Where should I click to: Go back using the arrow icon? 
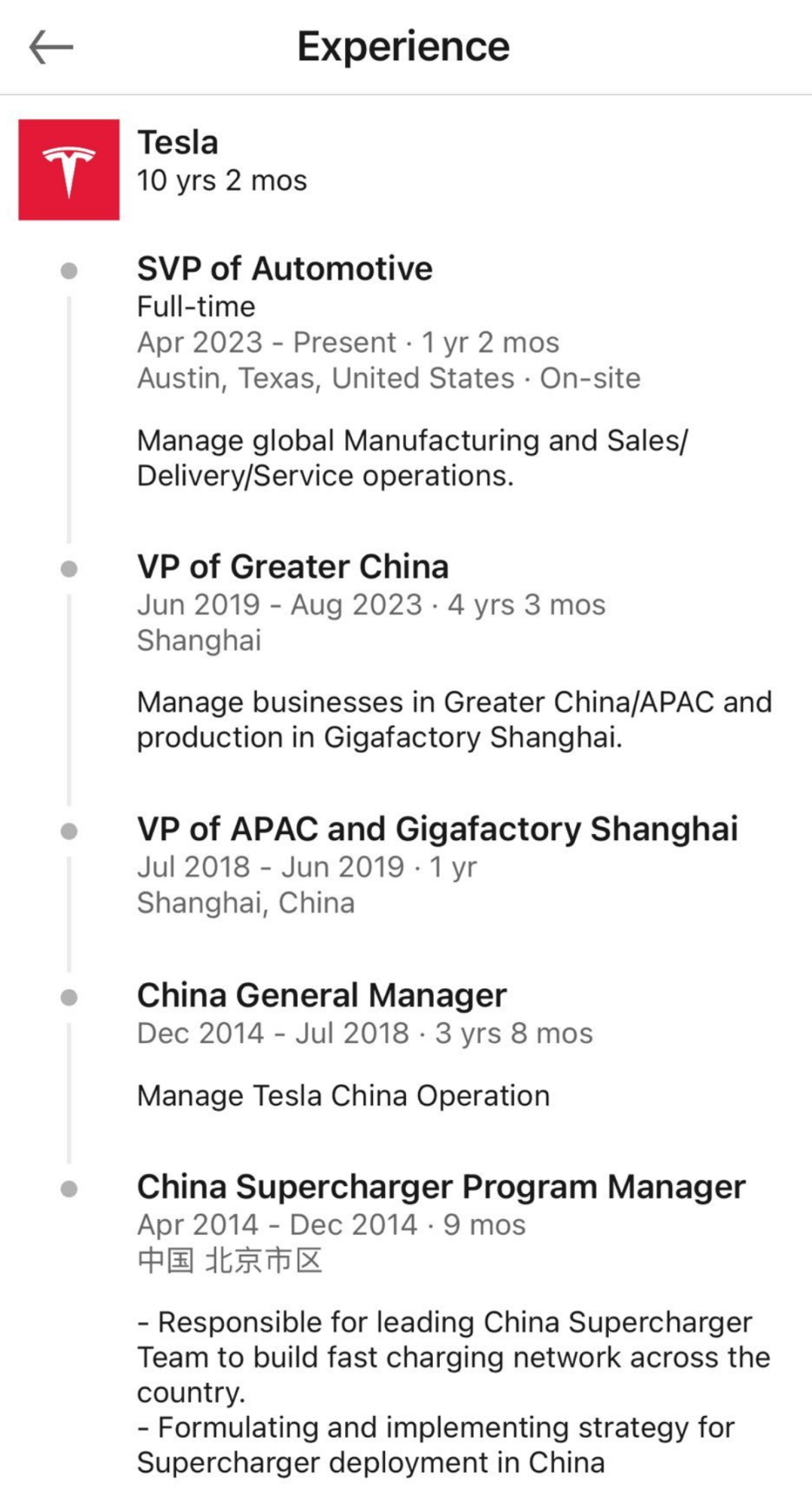[51, 47]
